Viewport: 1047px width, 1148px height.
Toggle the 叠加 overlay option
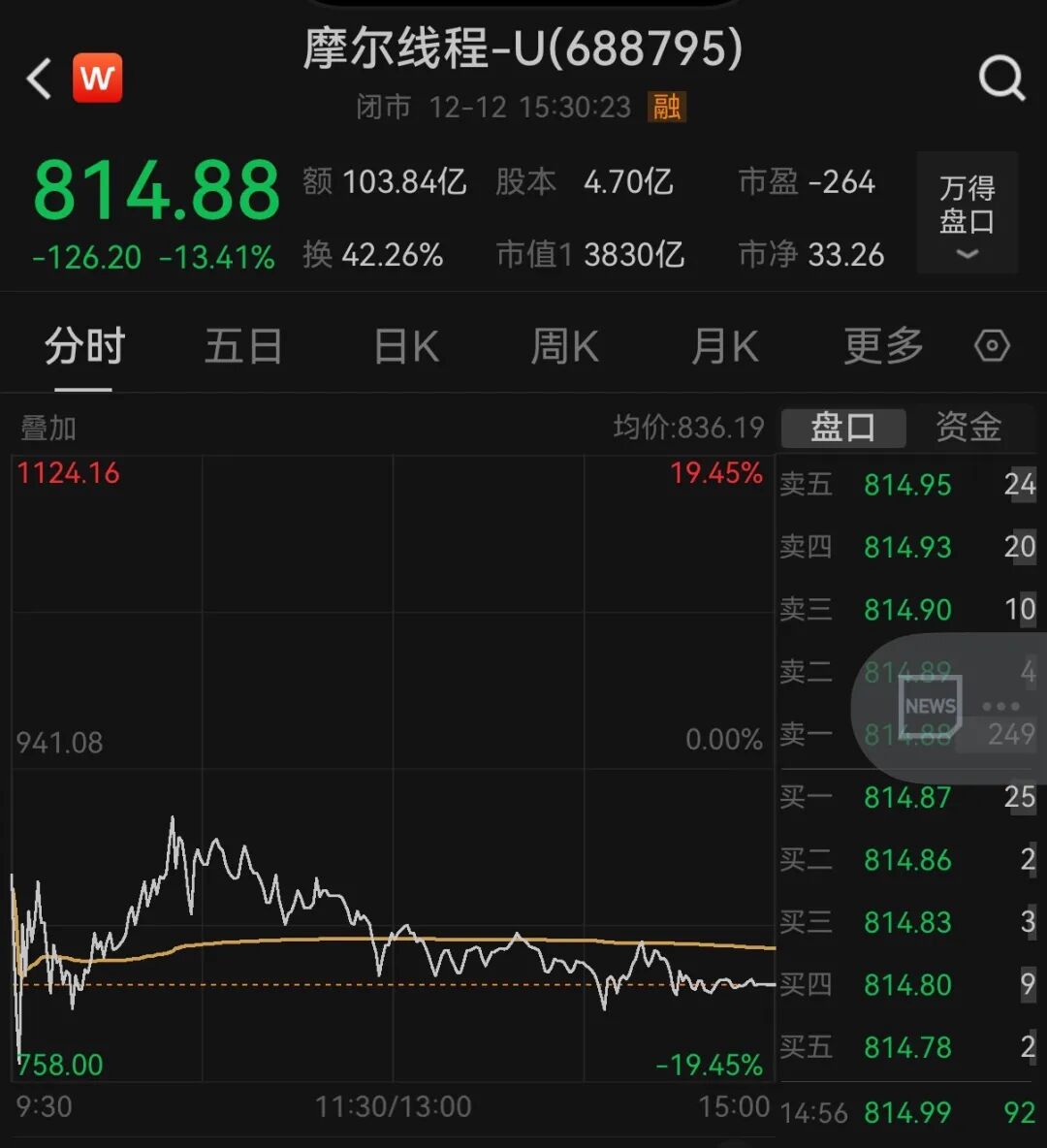click(x=48, y=427)
